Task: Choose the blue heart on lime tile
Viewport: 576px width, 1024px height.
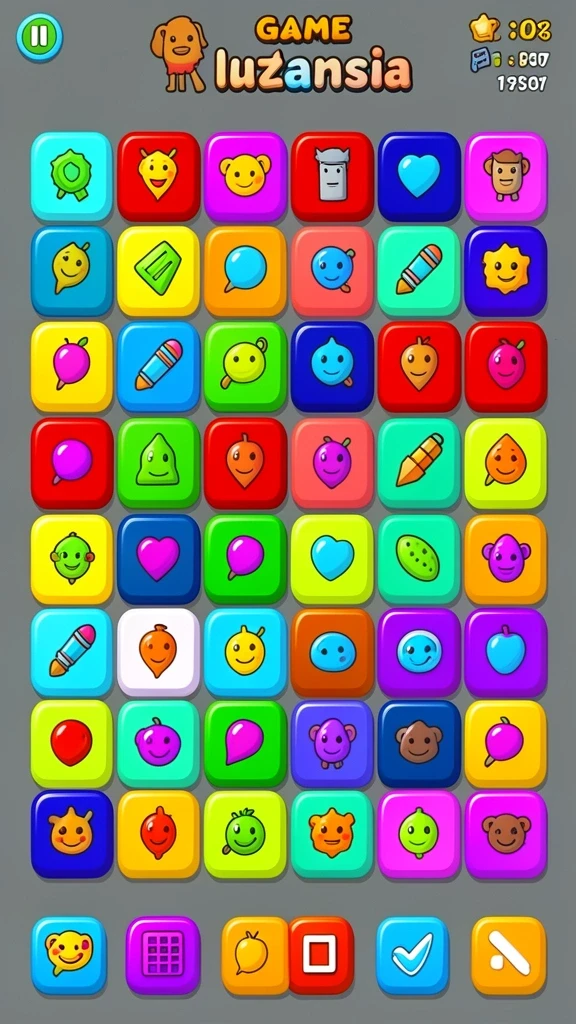Action: pos(332,559)
